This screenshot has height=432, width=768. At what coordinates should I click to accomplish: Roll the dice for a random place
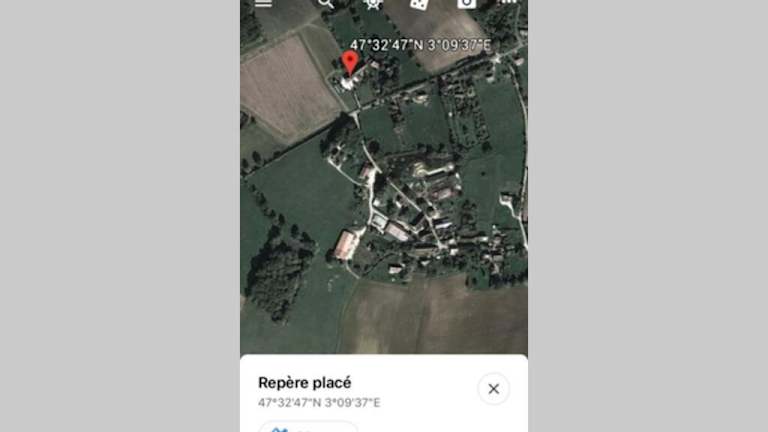tap(420, 3)
